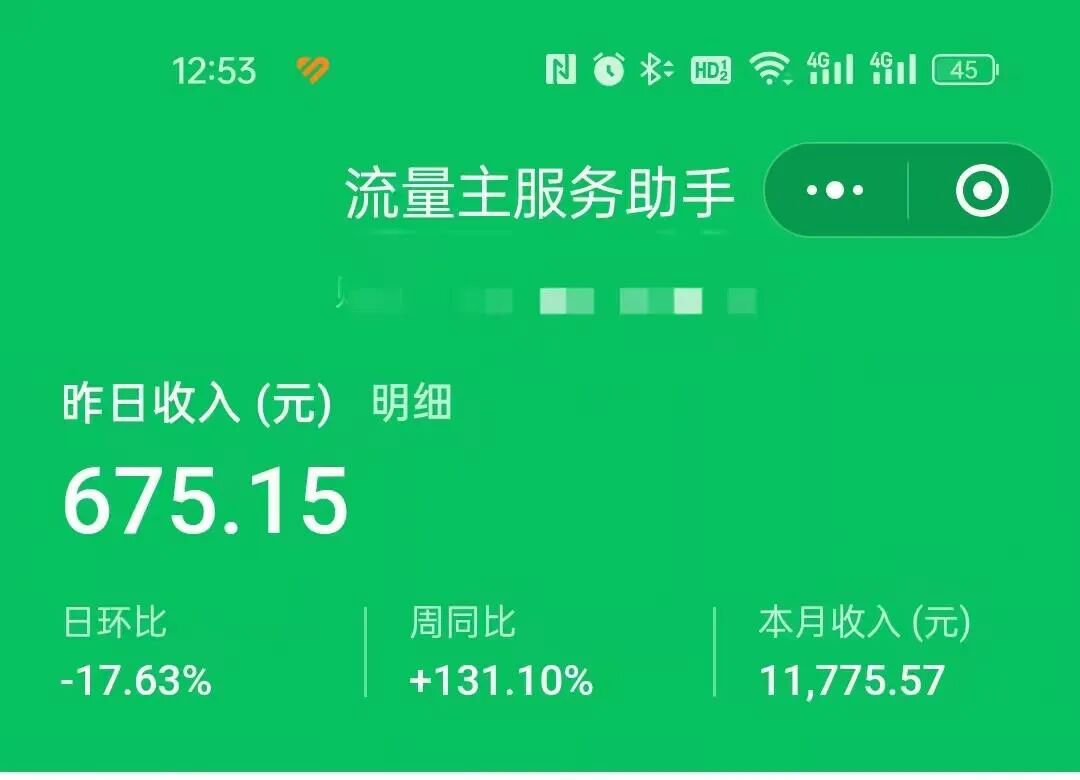Open the mini program three-dot menu
This screenshot has width=1080, height=780.
coord(835,190)
